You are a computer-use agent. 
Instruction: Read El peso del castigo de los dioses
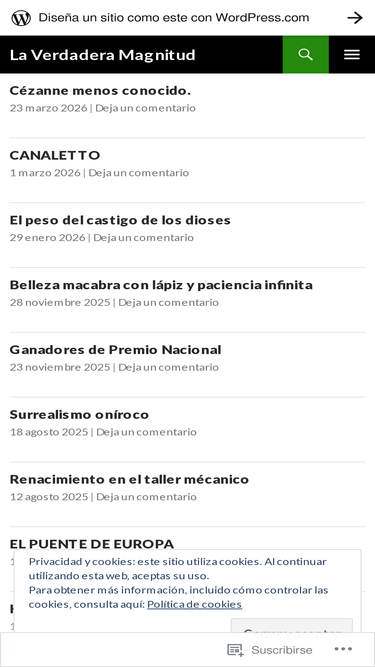tap(120, 220)
